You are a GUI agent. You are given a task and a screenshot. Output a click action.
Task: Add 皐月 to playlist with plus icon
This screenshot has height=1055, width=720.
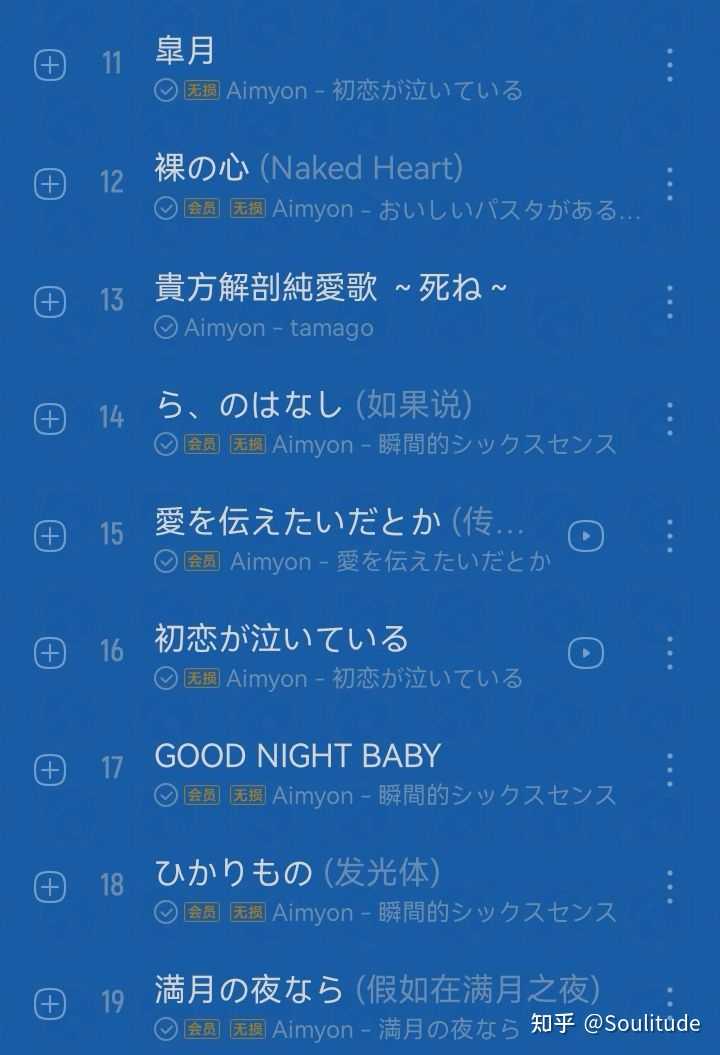click(48, 66)
